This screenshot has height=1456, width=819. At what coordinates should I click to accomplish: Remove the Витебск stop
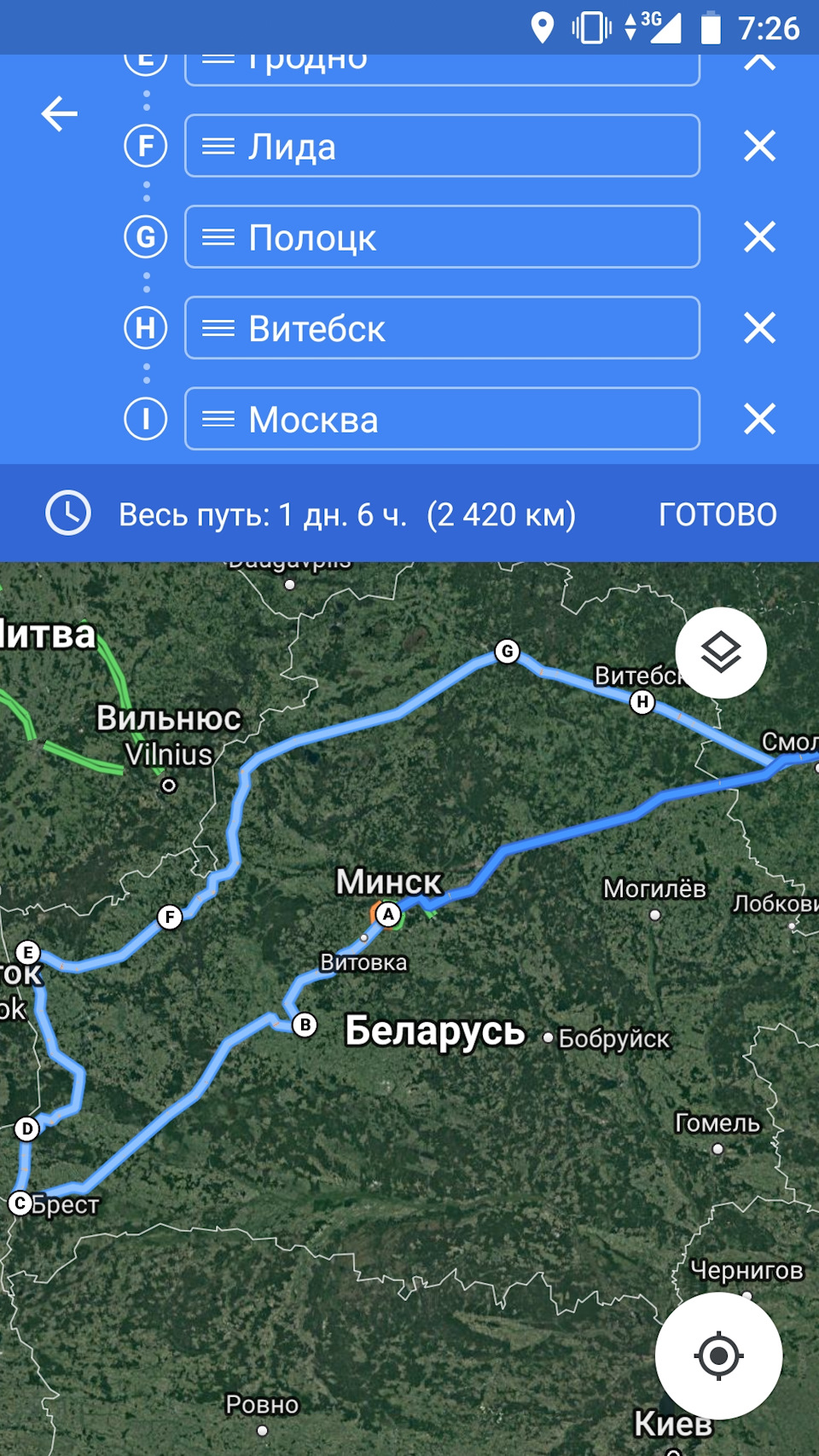(759, 328)
